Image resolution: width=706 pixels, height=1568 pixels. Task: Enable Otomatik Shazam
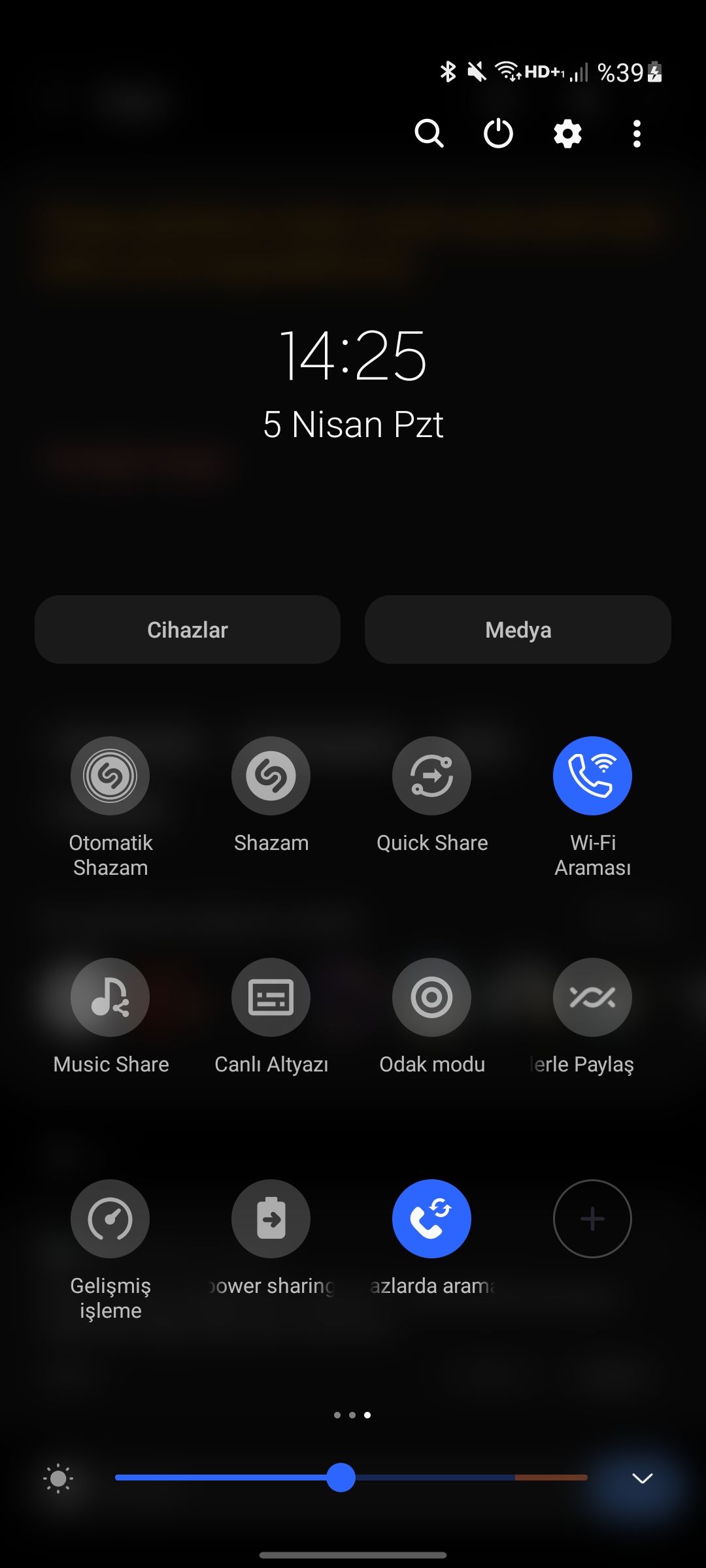[110, 776]
